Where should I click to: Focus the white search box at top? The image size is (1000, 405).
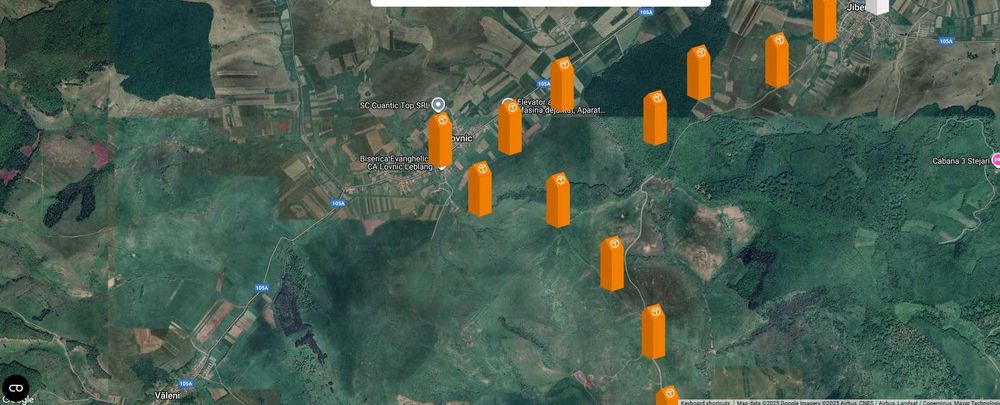pyautogui.click(x=540, y=3)
